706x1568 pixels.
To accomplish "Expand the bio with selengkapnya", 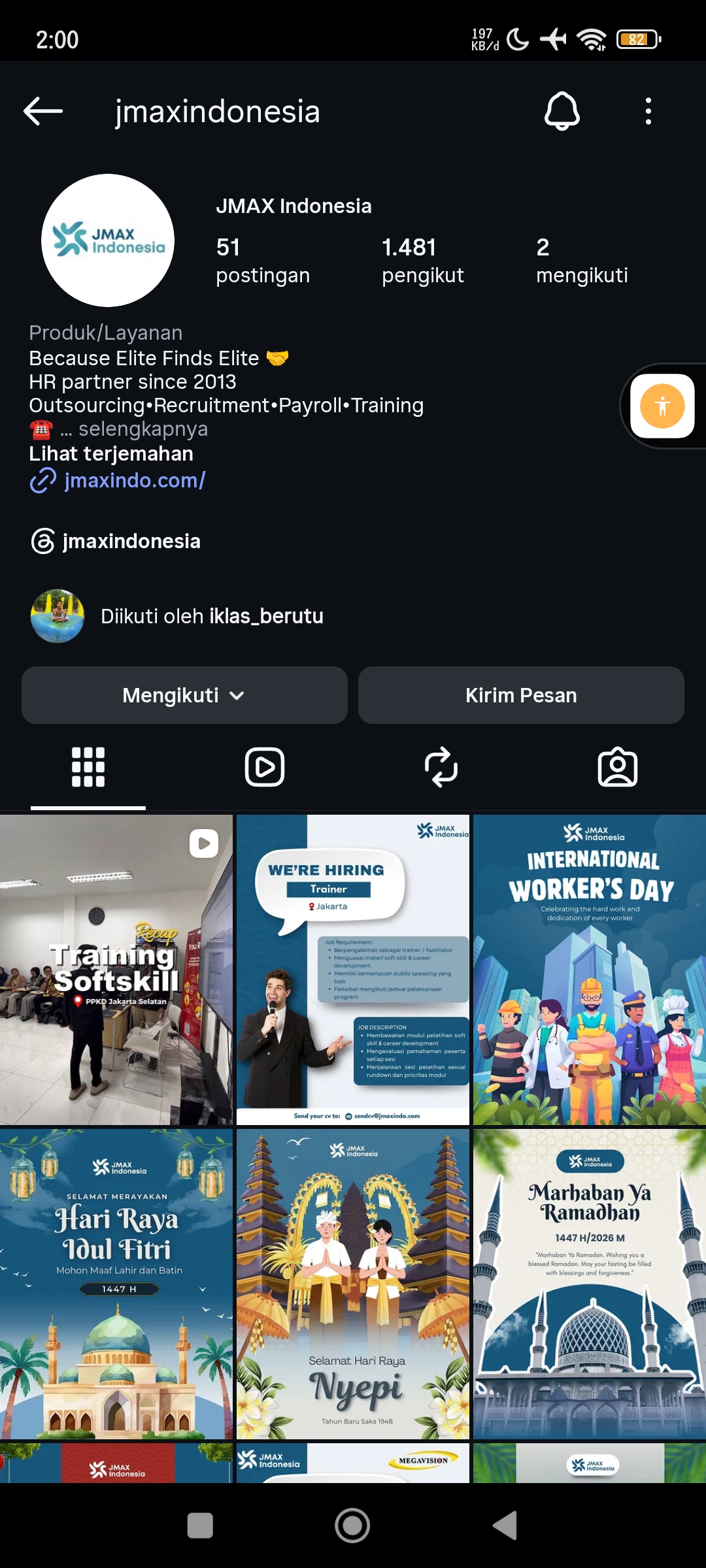I will click(x=143, y=429).
